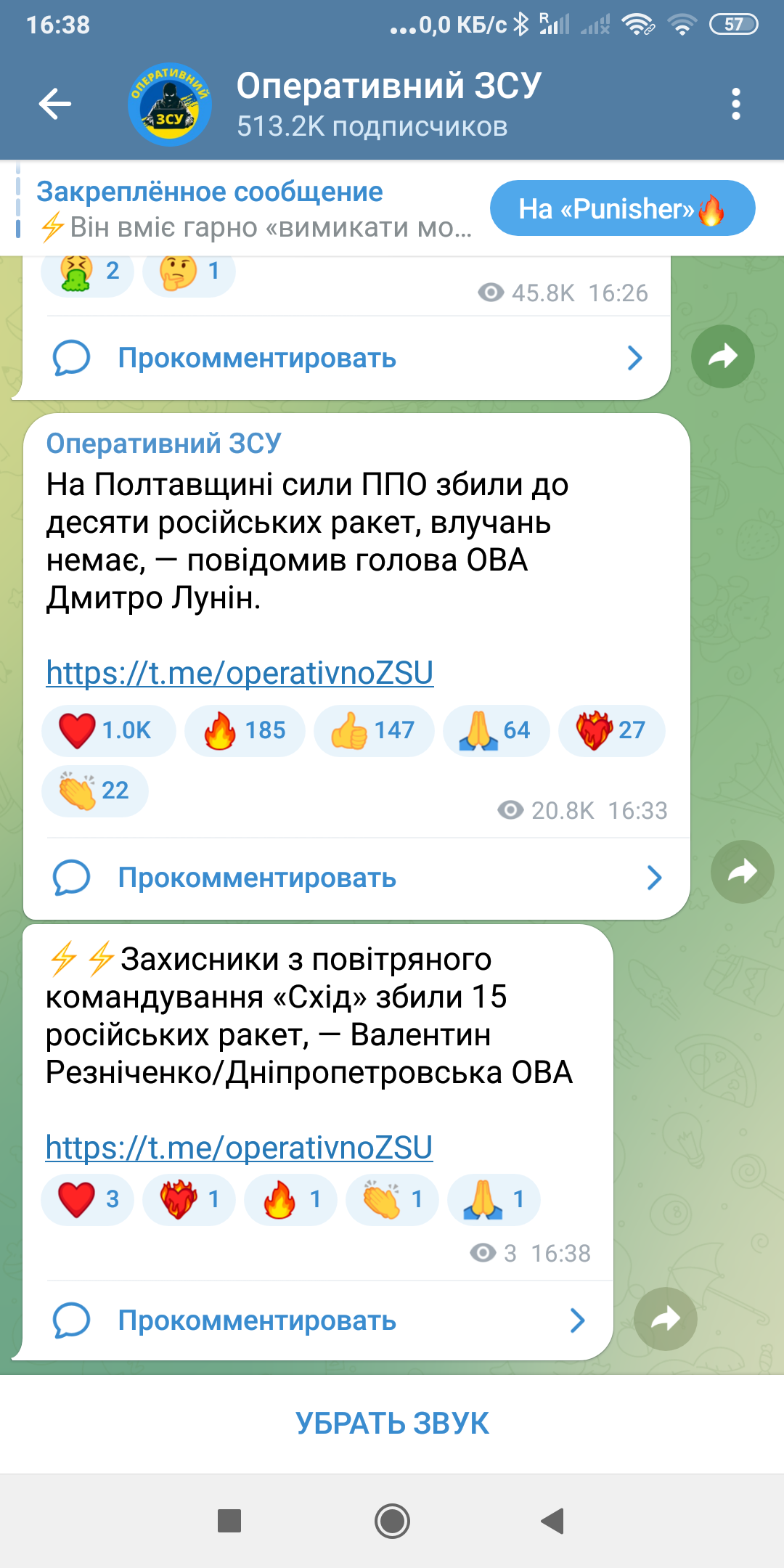Go back using the header arrow
The image size is (784, 1568).
tap(55, 104)
